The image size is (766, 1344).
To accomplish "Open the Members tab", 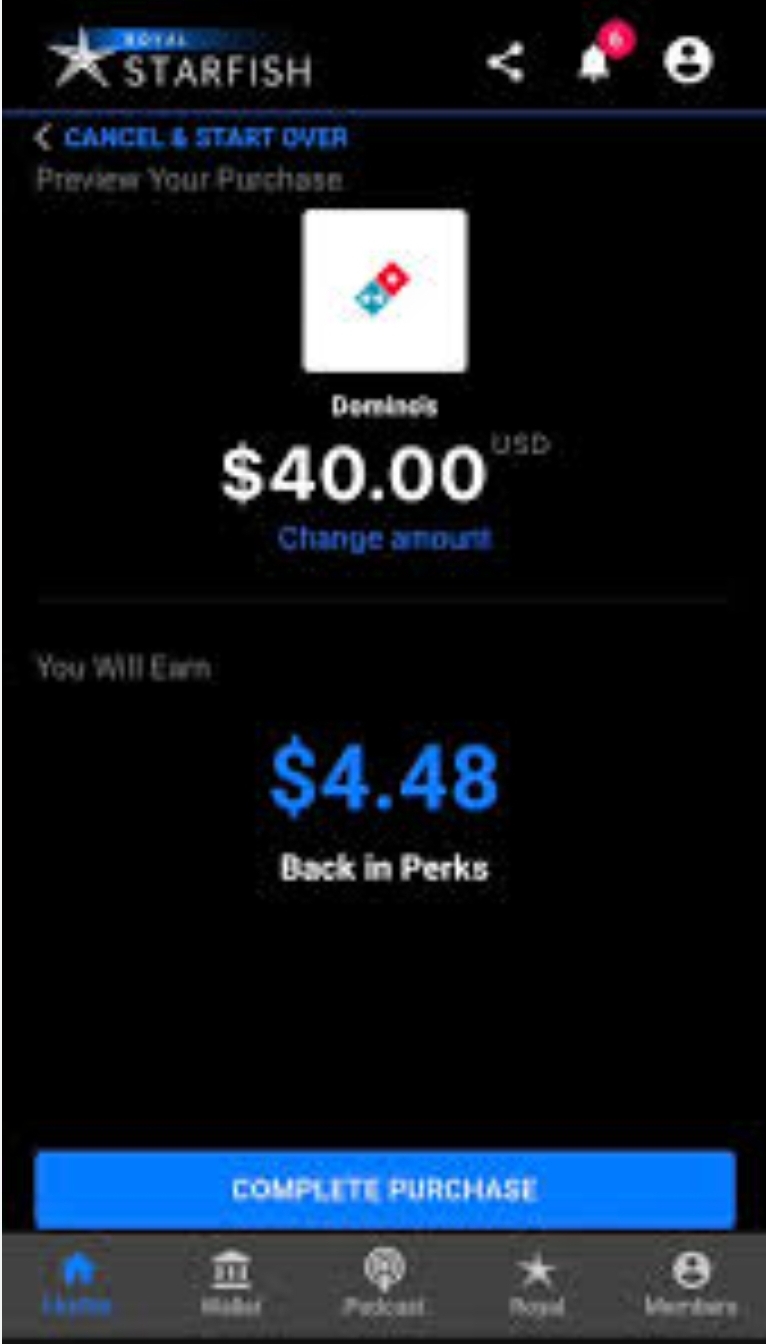I will click(x=690, y=1285).
